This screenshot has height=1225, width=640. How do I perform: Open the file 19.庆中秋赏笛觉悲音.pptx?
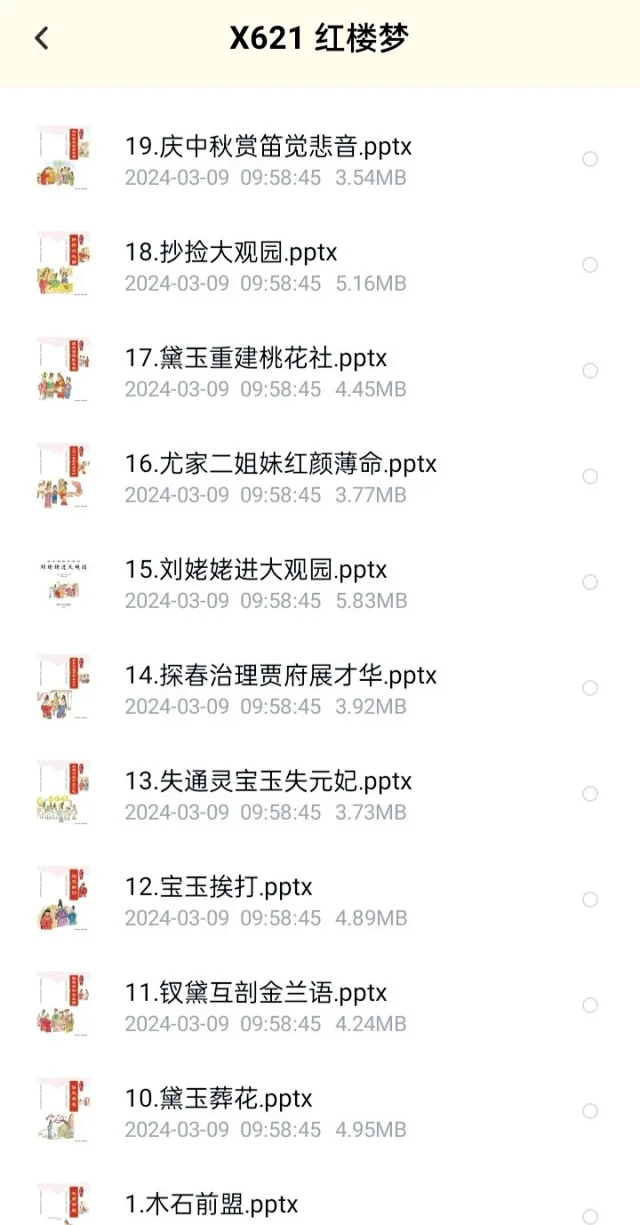click(268, 147)
